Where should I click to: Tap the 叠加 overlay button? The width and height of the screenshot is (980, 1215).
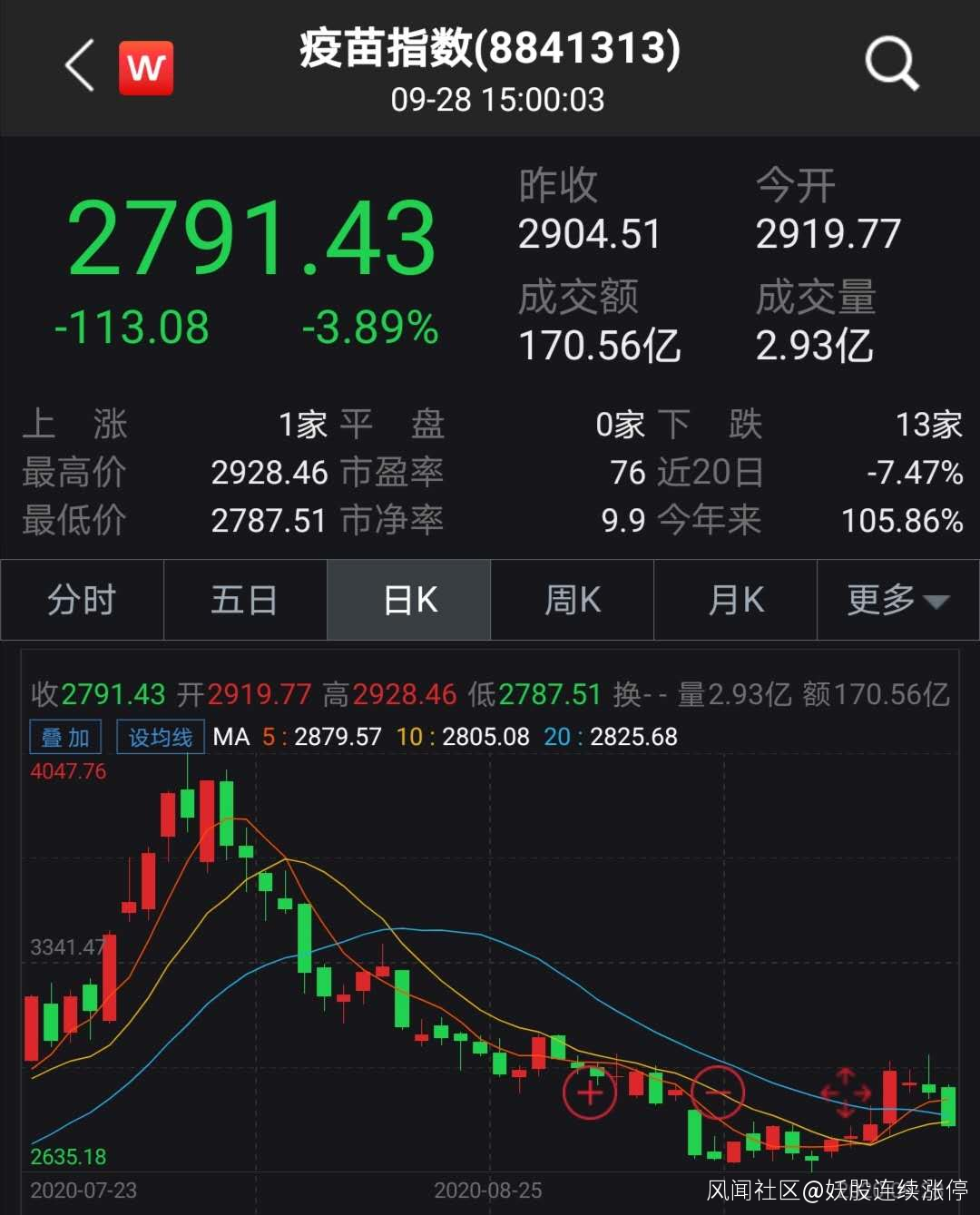(65, 737)
